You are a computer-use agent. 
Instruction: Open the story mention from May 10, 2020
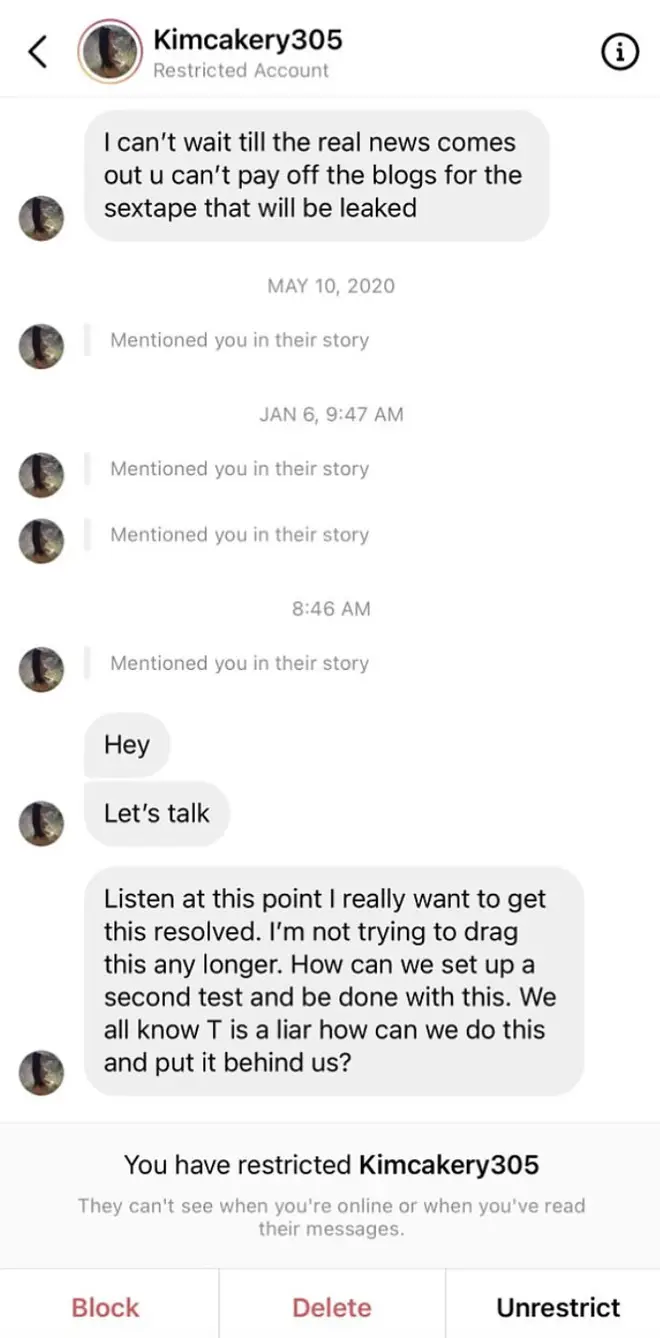click(239, 340)
